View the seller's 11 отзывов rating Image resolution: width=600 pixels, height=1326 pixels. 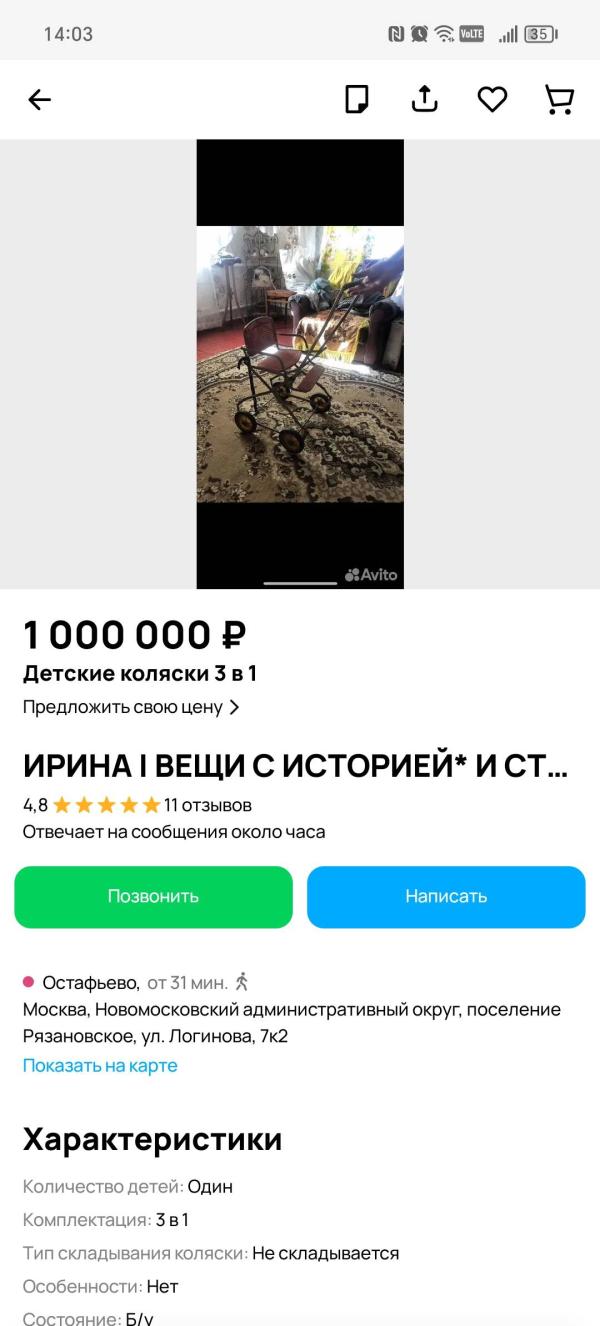click(x=207, y=805)
